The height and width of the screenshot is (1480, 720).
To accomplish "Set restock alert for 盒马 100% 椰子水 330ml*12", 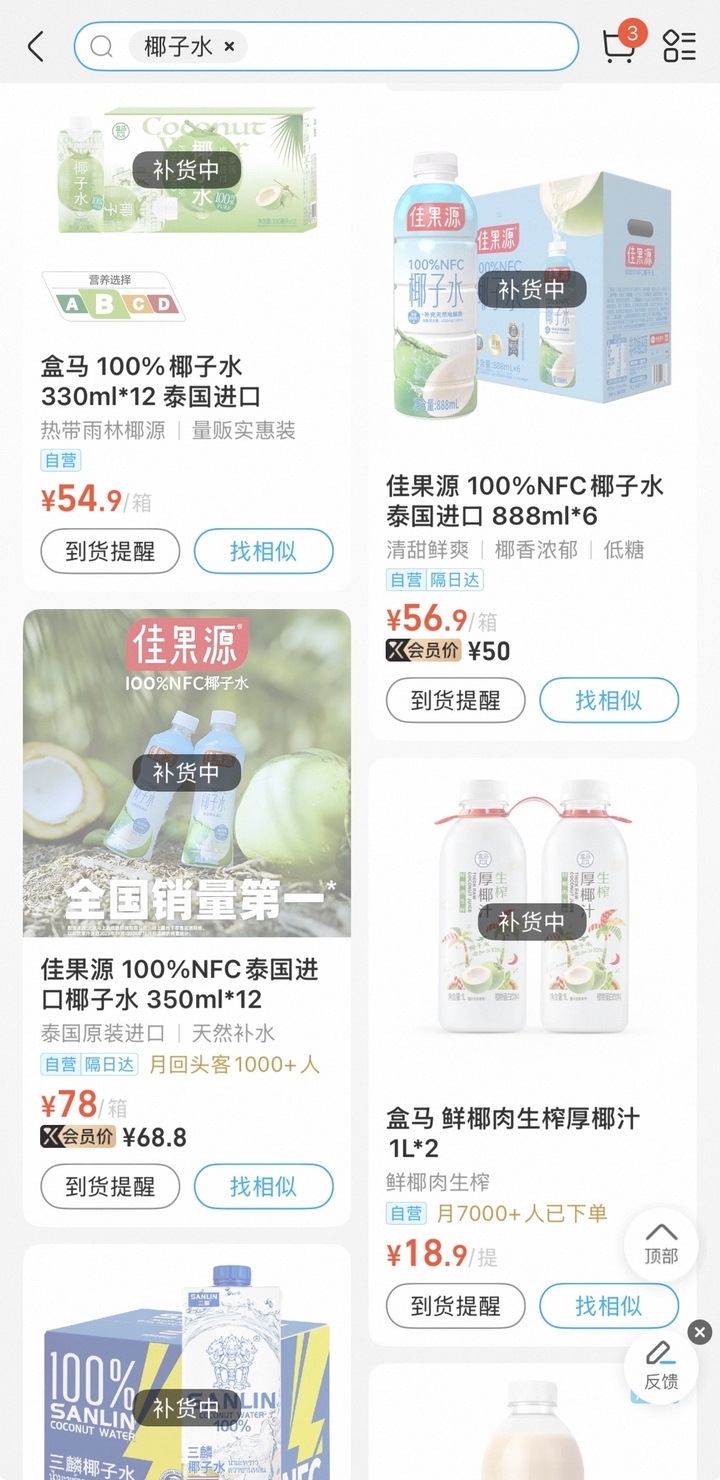I will point(110,551).
